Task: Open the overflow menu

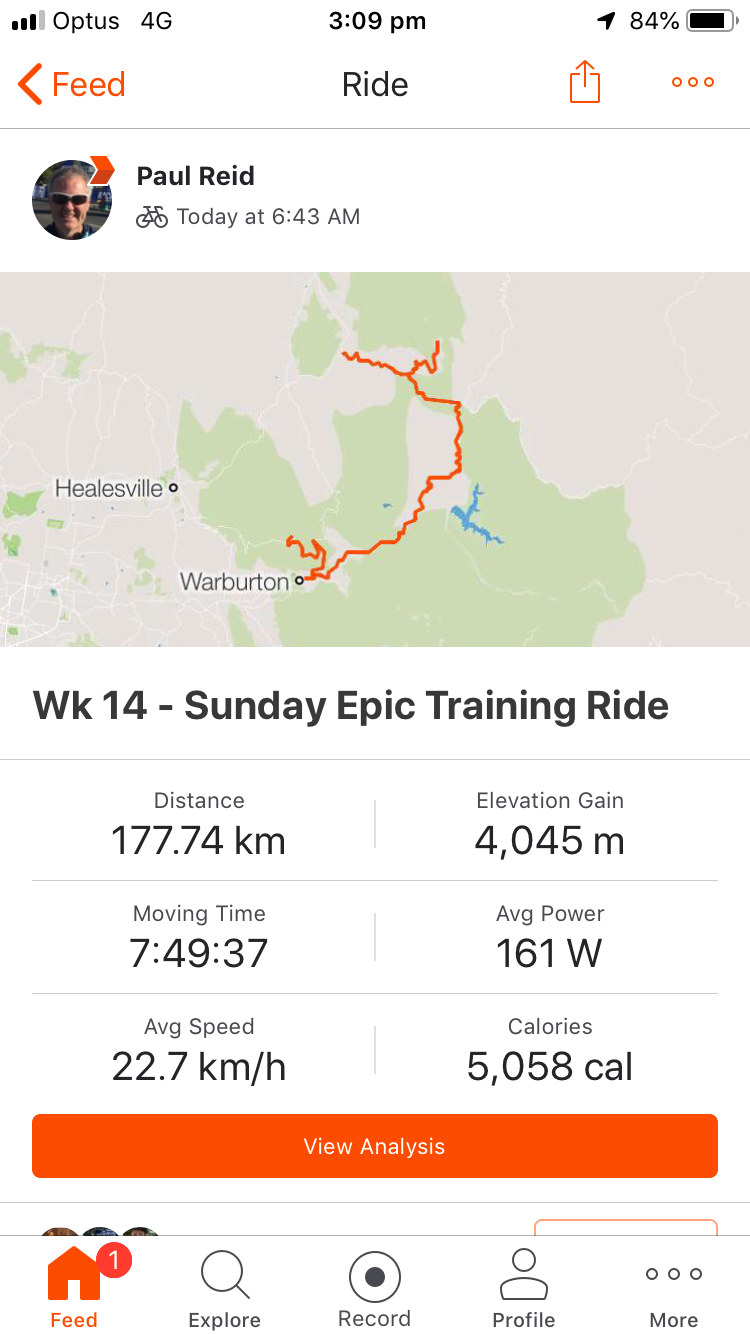Action: coord(693,83)
